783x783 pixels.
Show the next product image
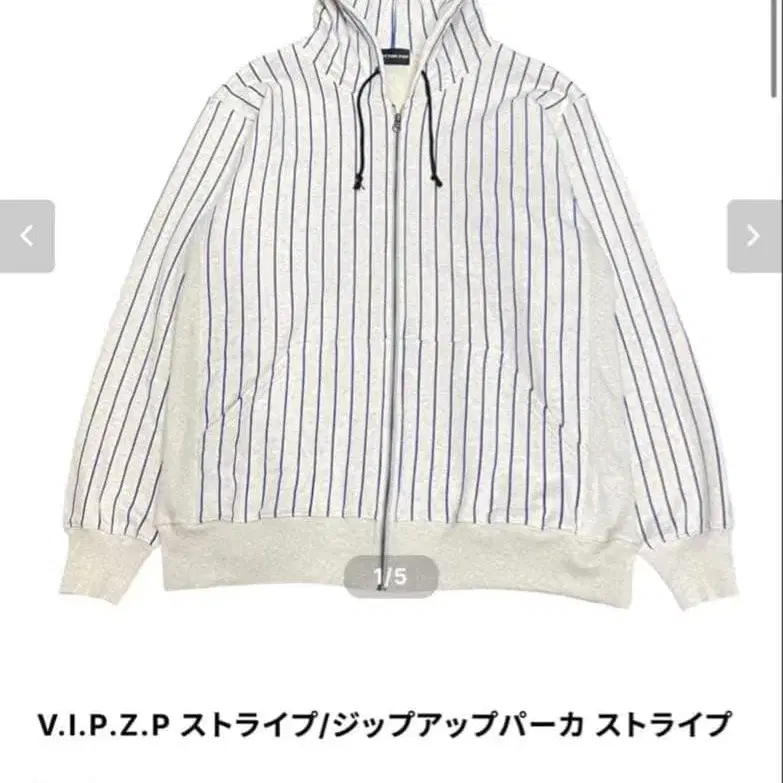[x=753, y=237]
